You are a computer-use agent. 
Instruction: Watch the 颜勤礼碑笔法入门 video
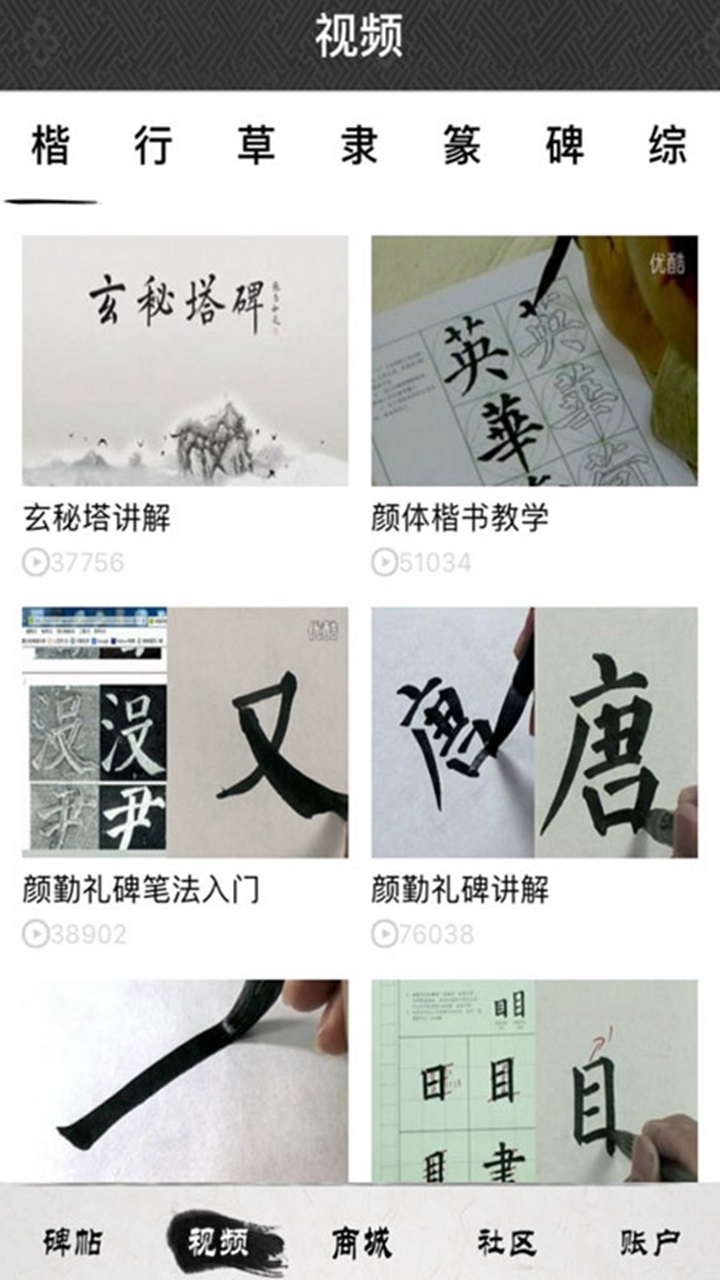(x=185, y=732)
